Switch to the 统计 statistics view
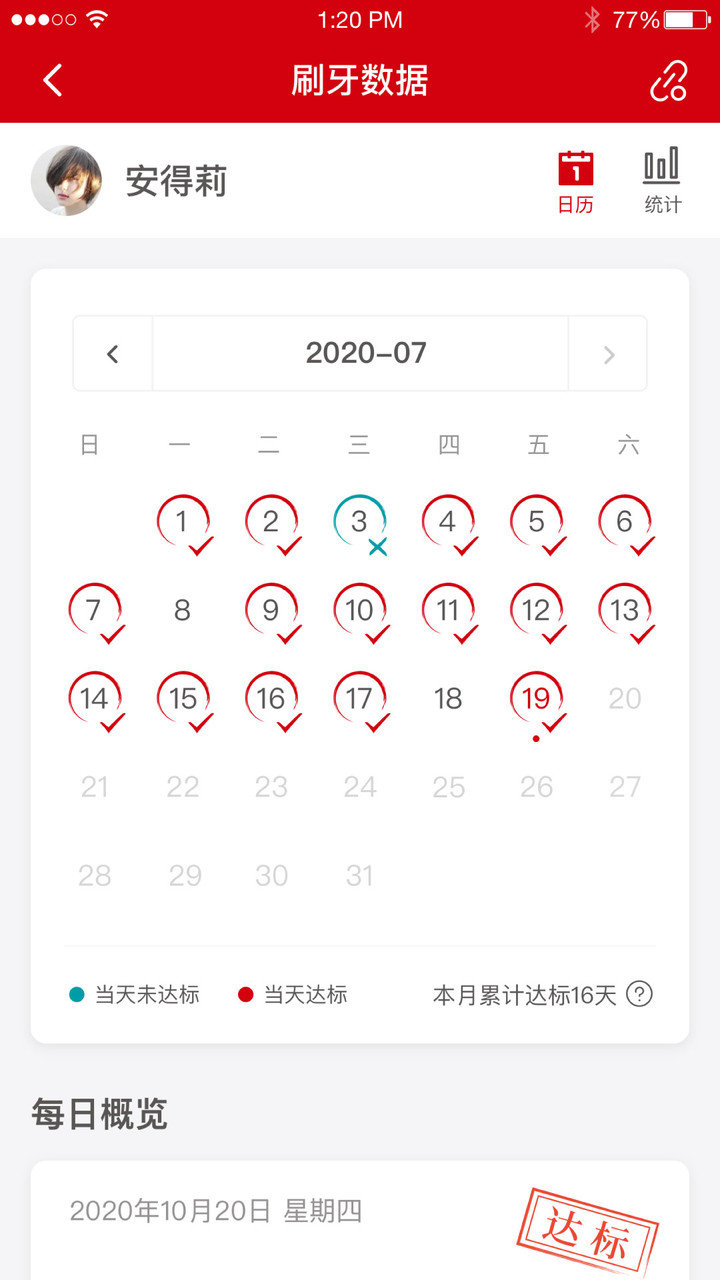The height and width of the screenshot is (1280, 720). 662,182
